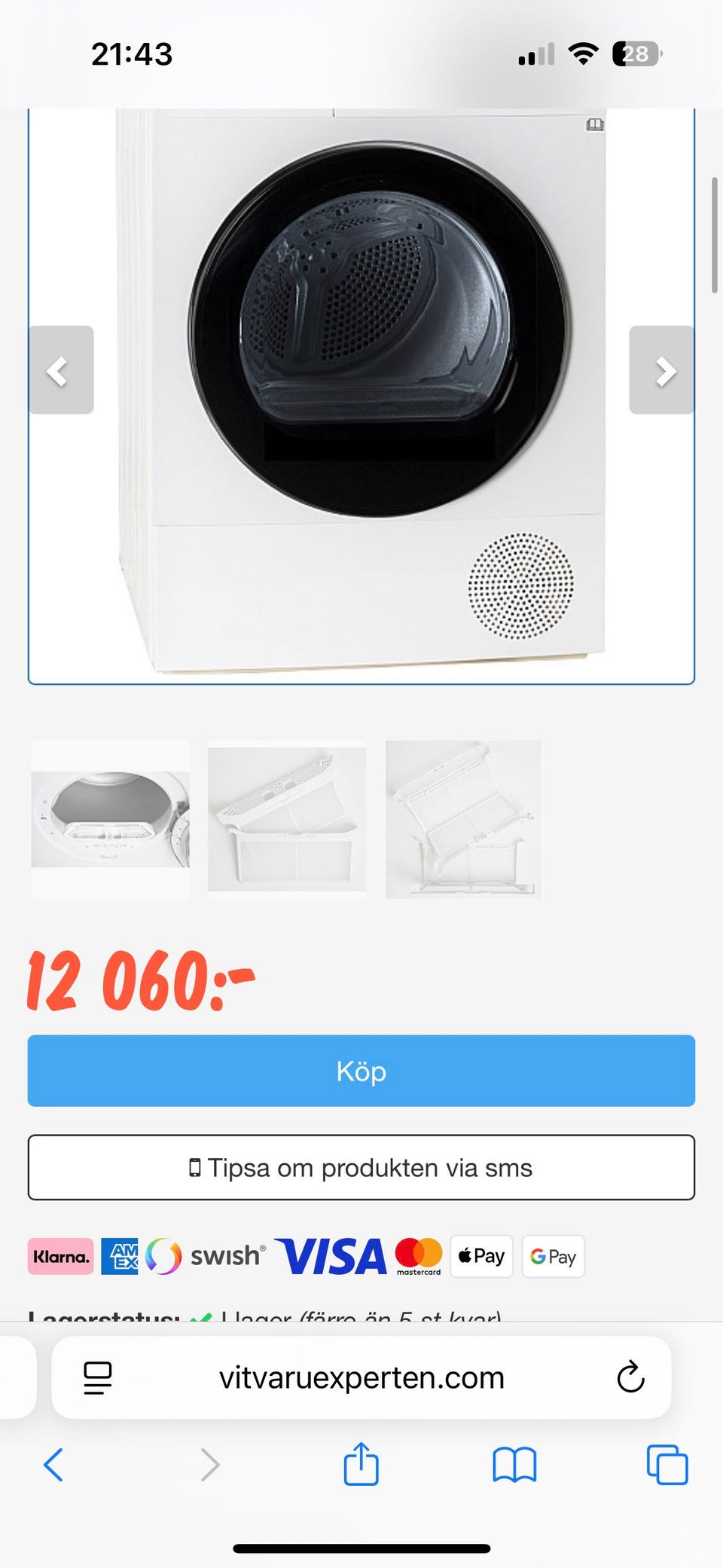723x1568 pixels.
Task: Tap Tipsa om produkten via sms
Action: [361, 1167]
